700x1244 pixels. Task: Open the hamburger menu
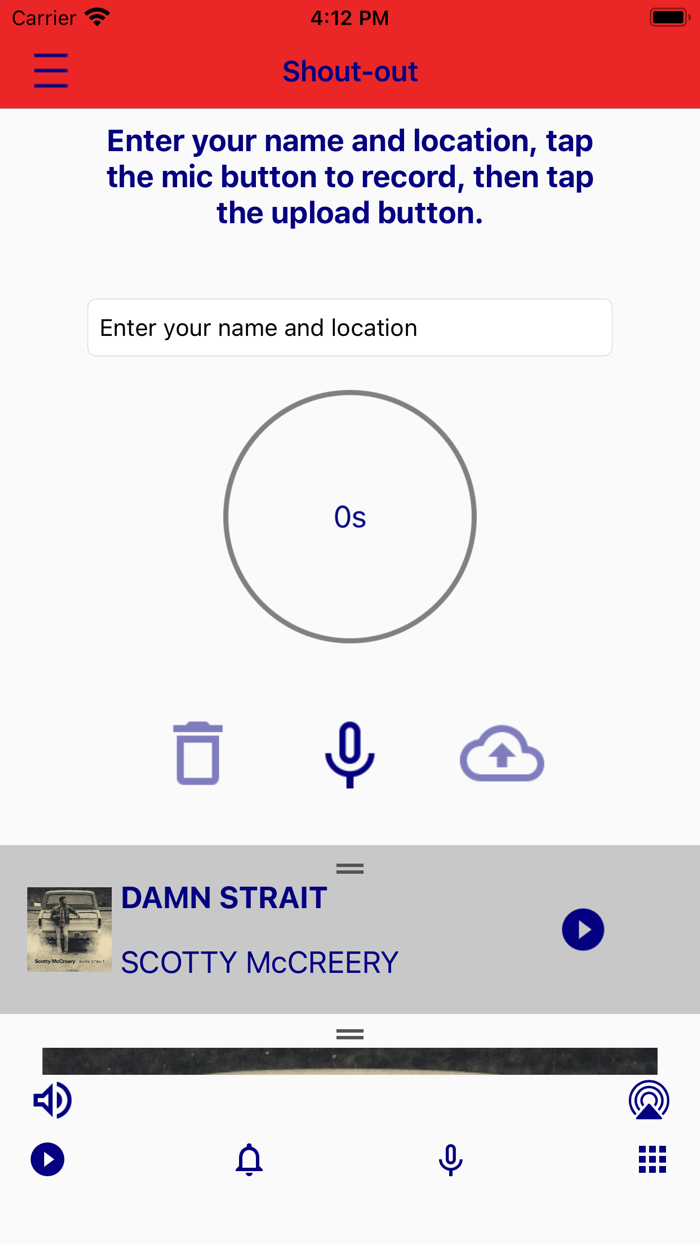pos(51,71)
